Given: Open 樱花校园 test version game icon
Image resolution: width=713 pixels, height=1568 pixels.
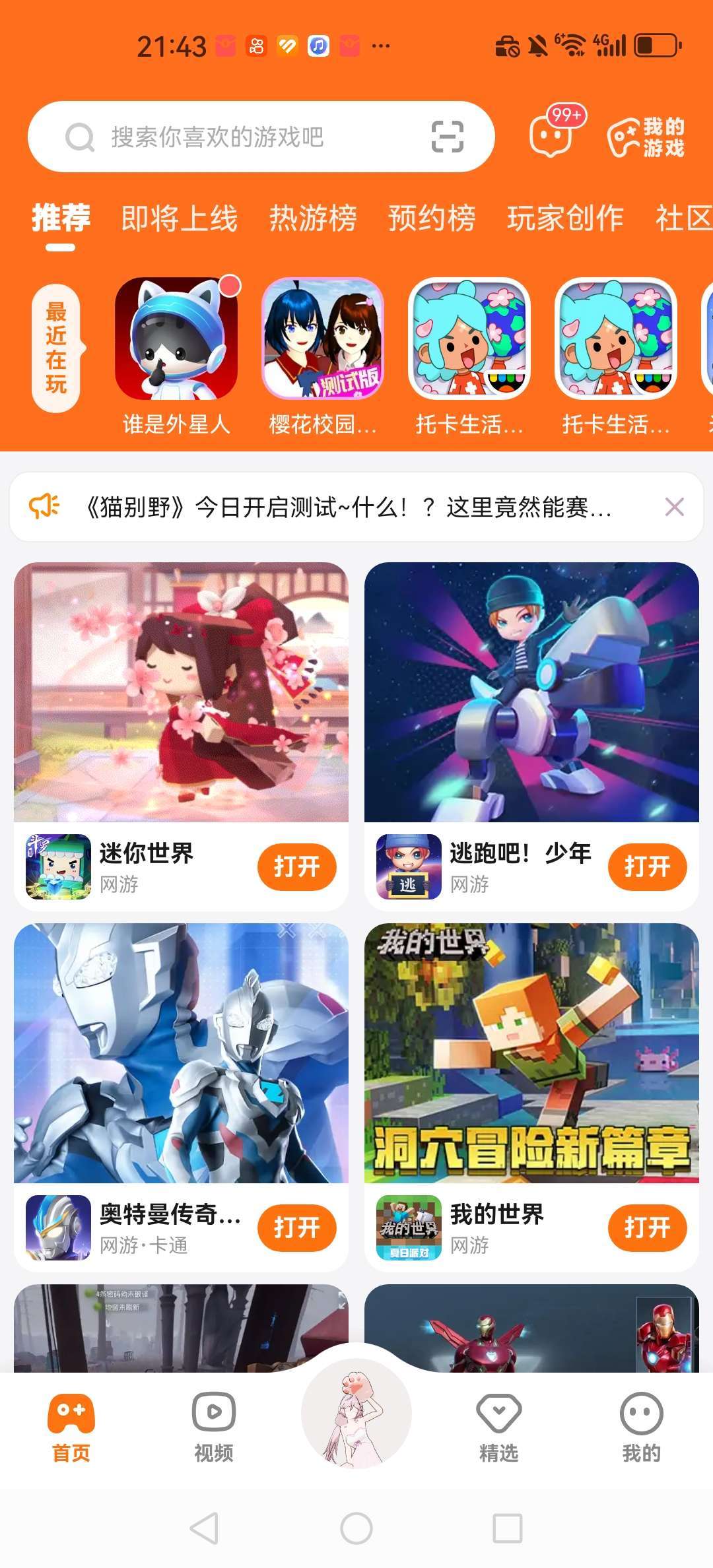Looking at the screenshot, I should pos(323,339).
